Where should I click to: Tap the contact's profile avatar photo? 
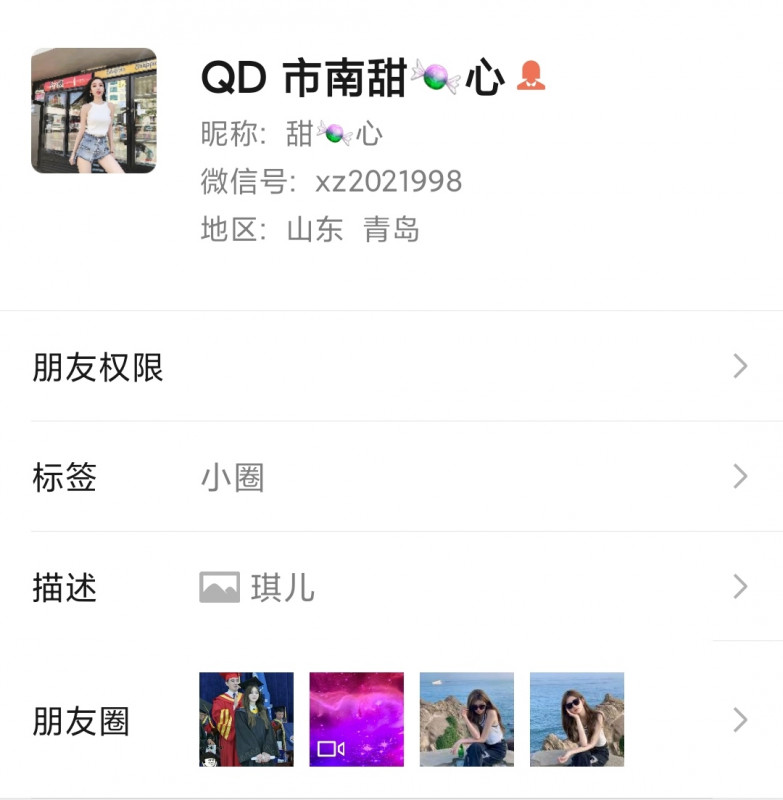coord(95,110)
